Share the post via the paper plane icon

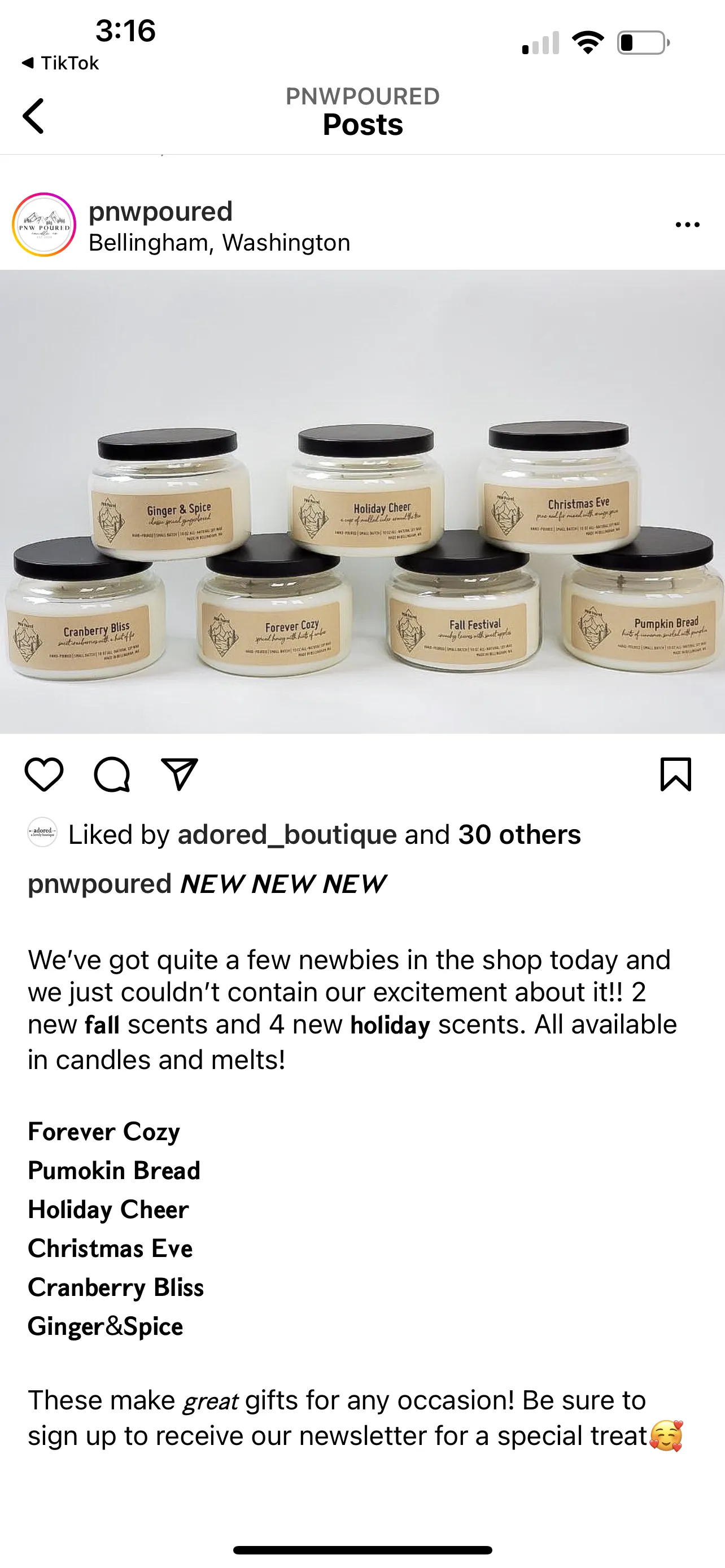point(180,774)
